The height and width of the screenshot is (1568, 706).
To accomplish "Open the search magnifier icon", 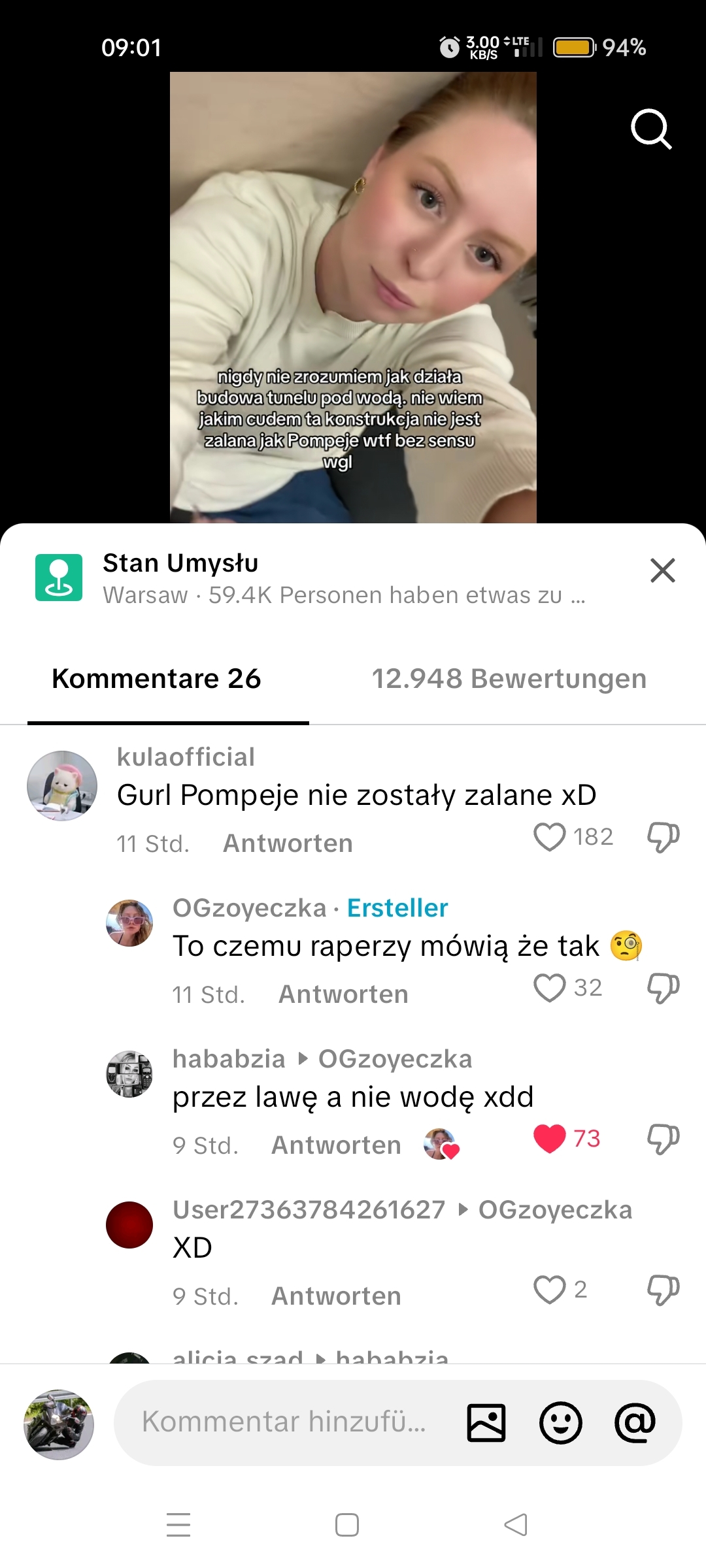I will [651, 129].
